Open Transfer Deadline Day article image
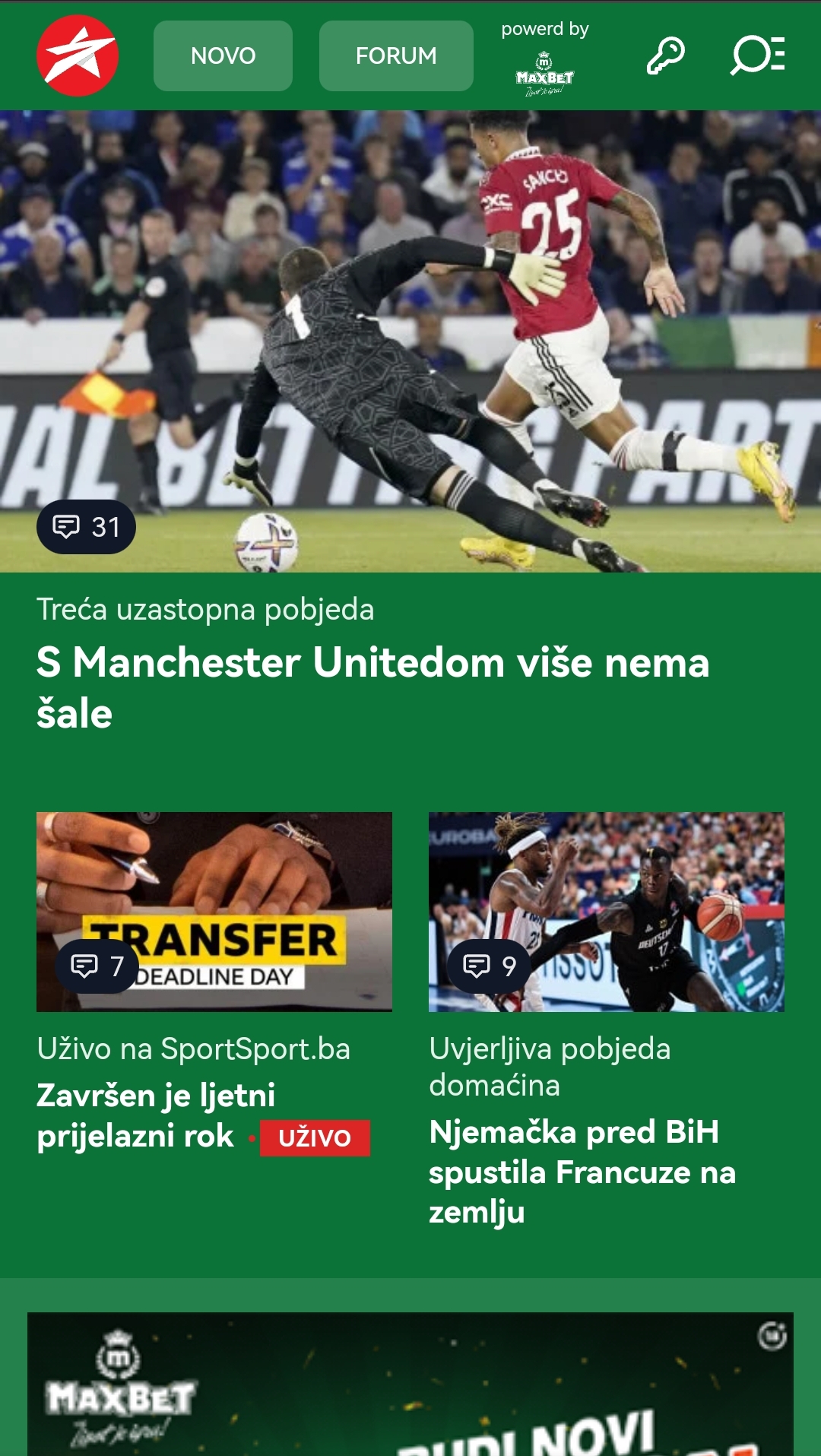This screenshot has height=1456, width=821. [x=214, y=912]
